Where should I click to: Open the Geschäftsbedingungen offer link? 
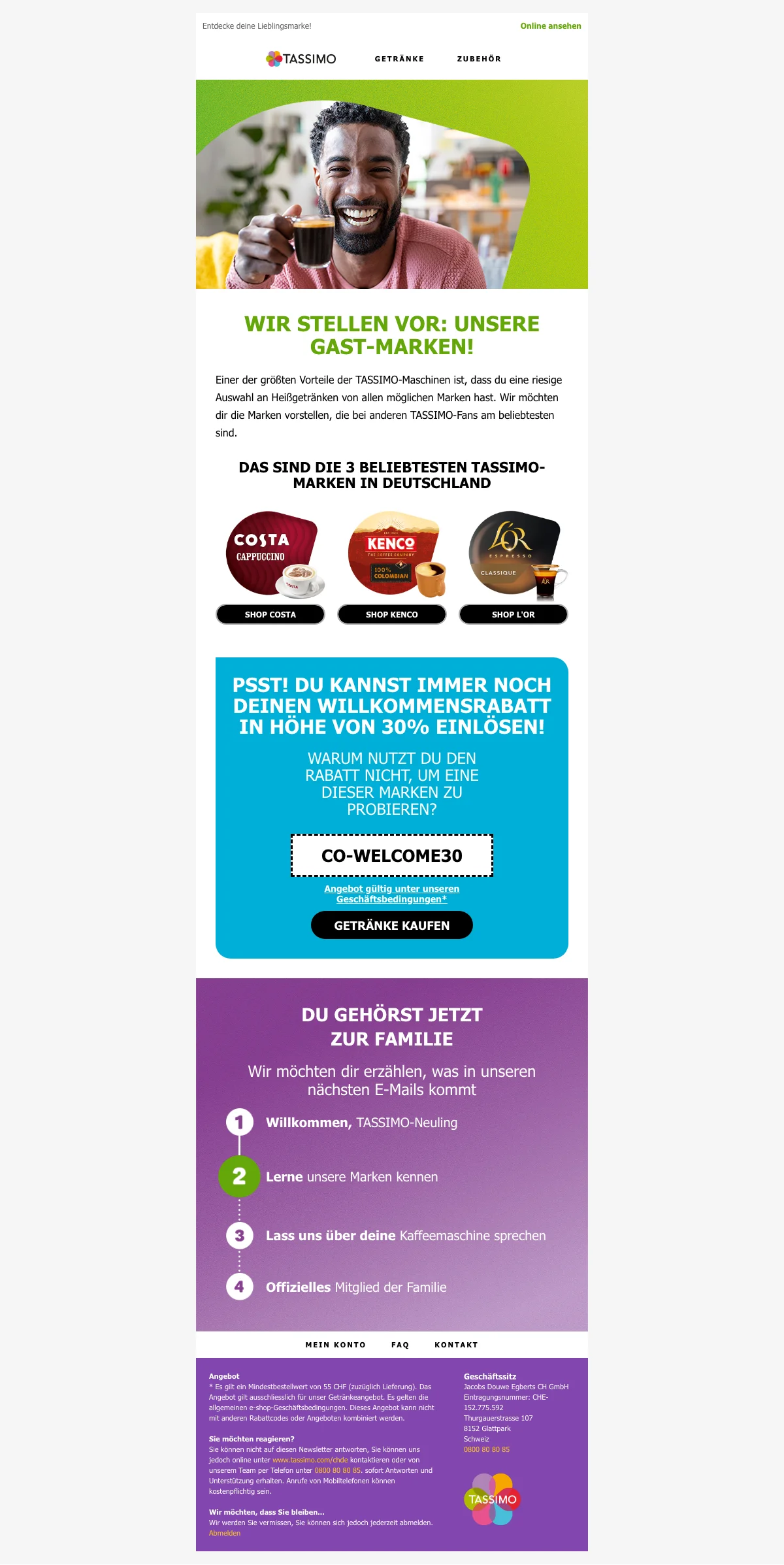(392, 894)
